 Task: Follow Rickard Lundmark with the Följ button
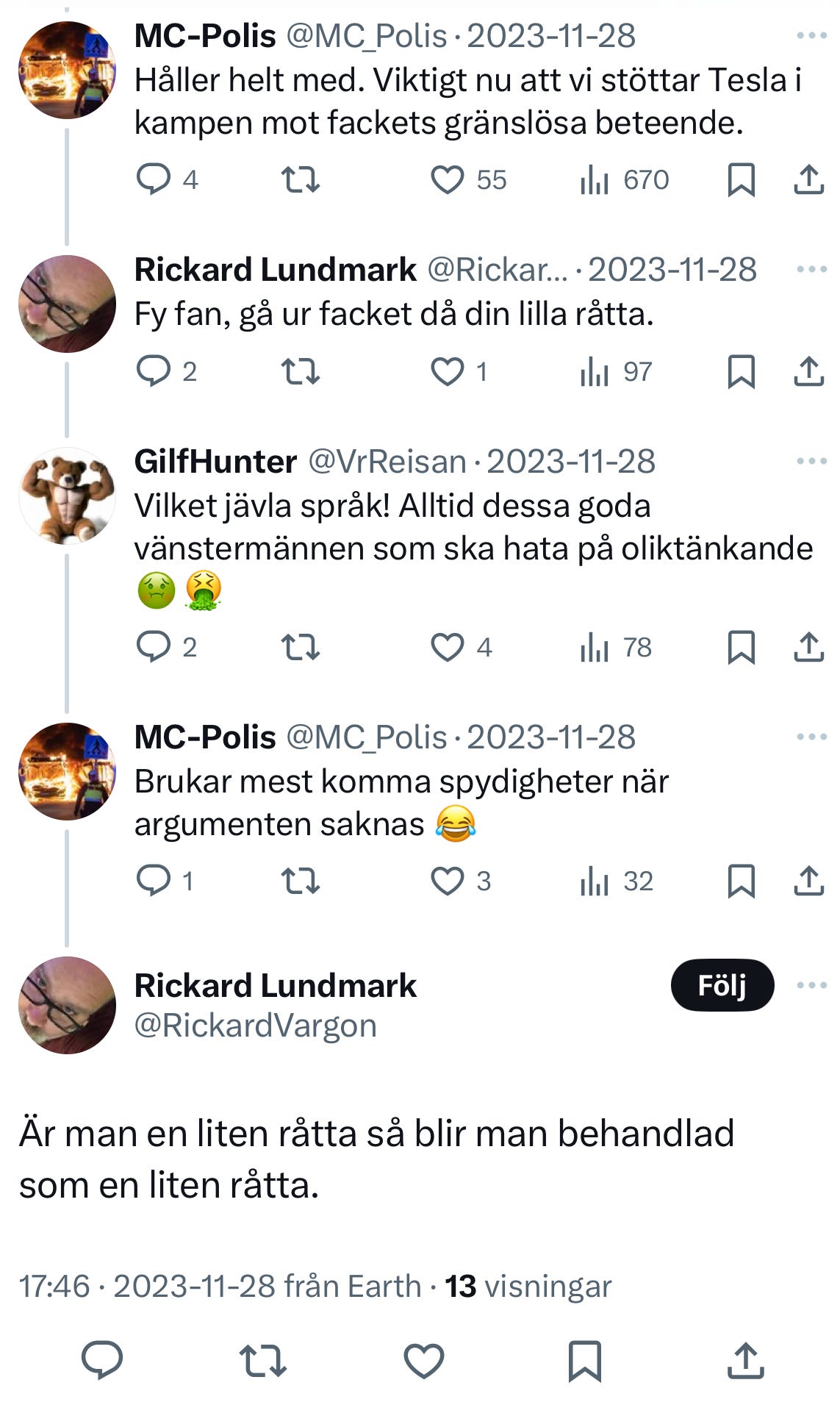722,985
